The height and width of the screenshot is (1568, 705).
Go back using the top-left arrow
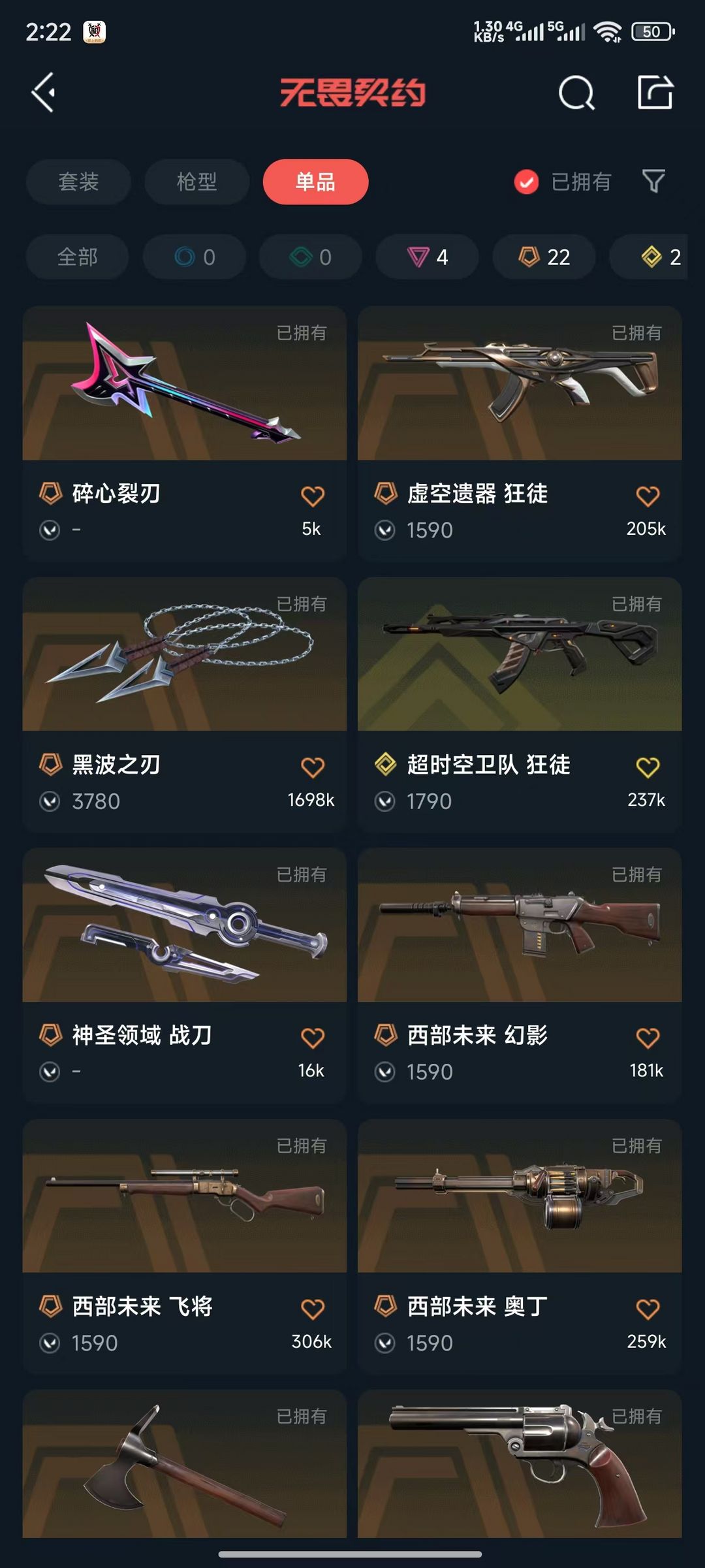coord(44,93)
